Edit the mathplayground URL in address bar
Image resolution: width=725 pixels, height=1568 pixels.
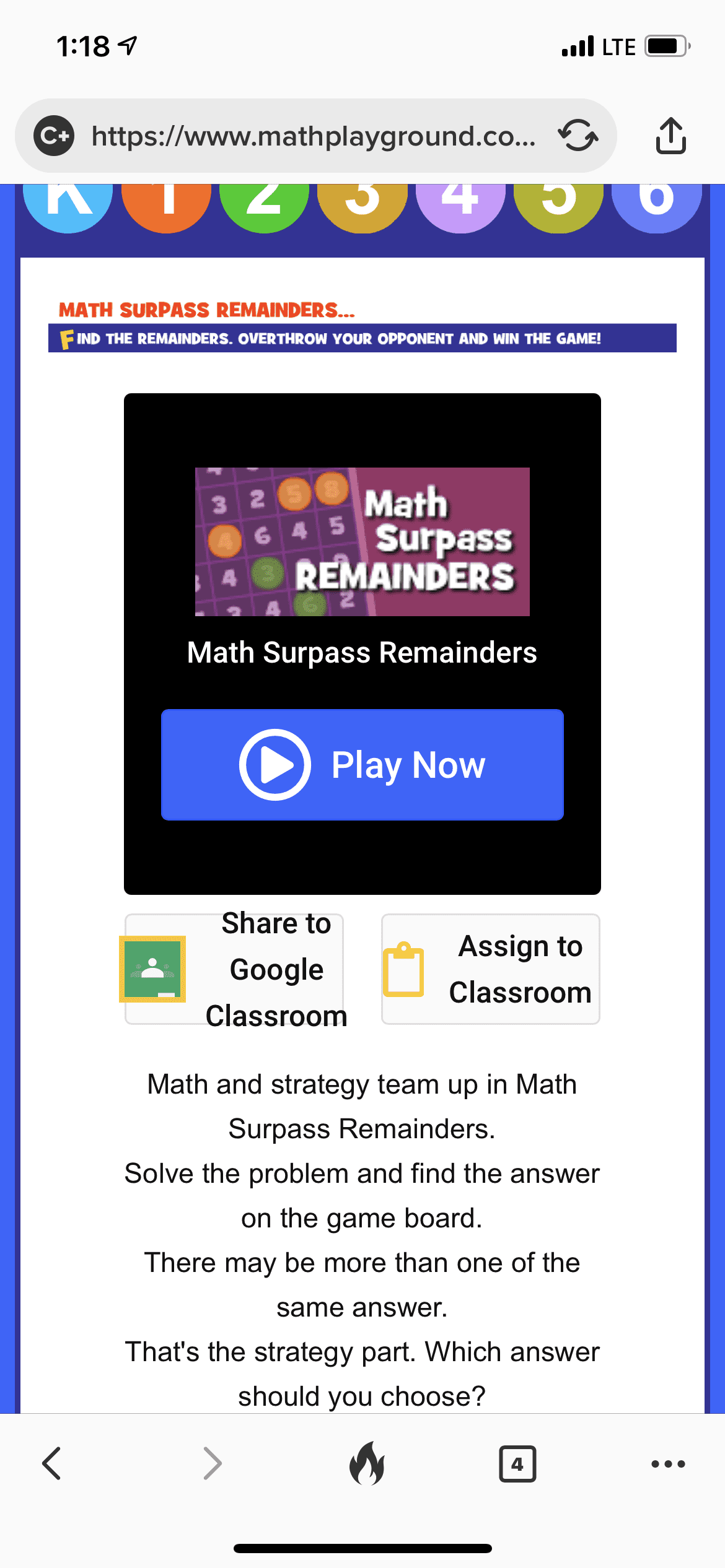314,136
